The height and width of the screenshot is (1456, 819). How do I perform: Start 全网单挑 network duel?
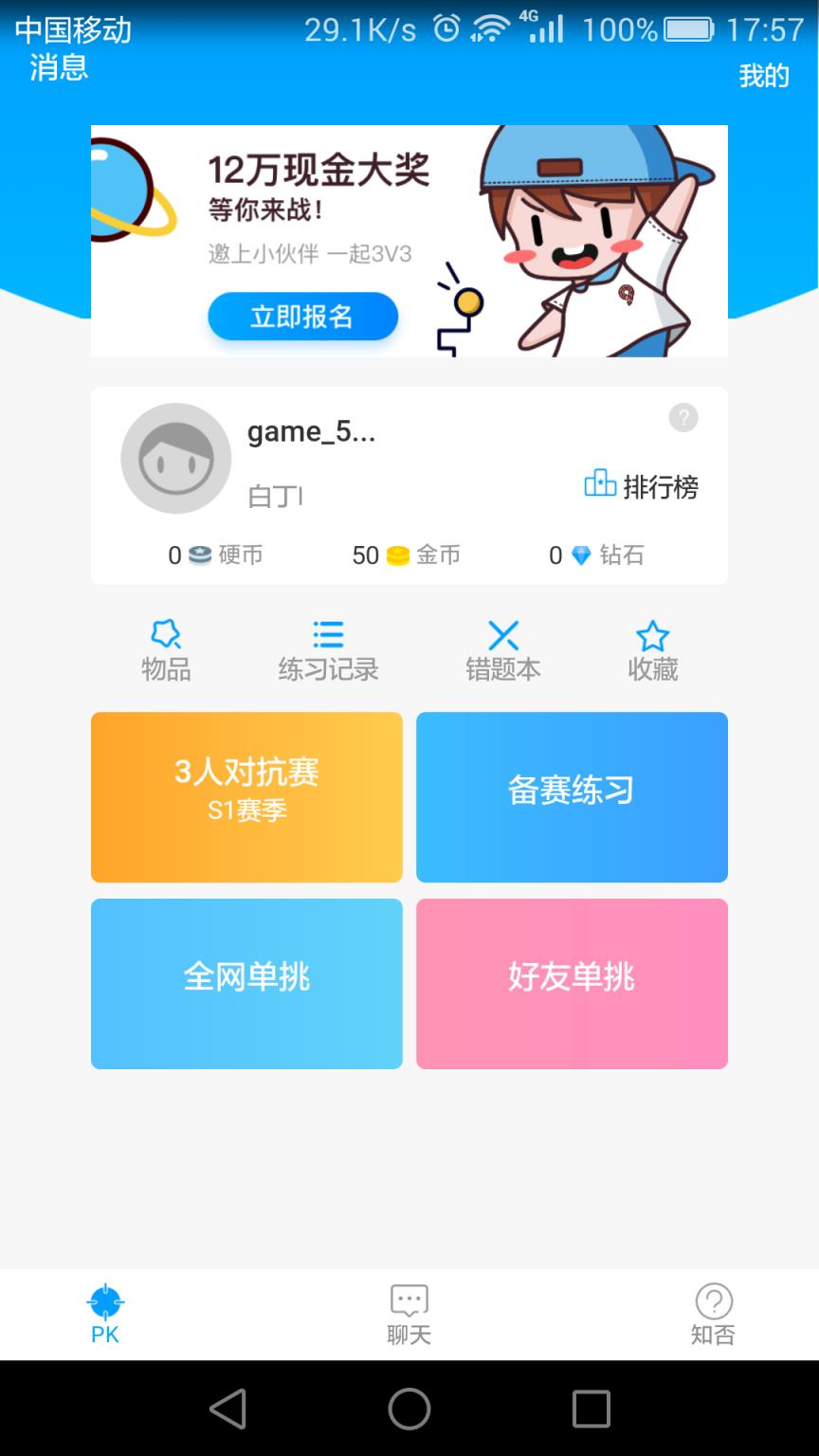click(246, 983)
